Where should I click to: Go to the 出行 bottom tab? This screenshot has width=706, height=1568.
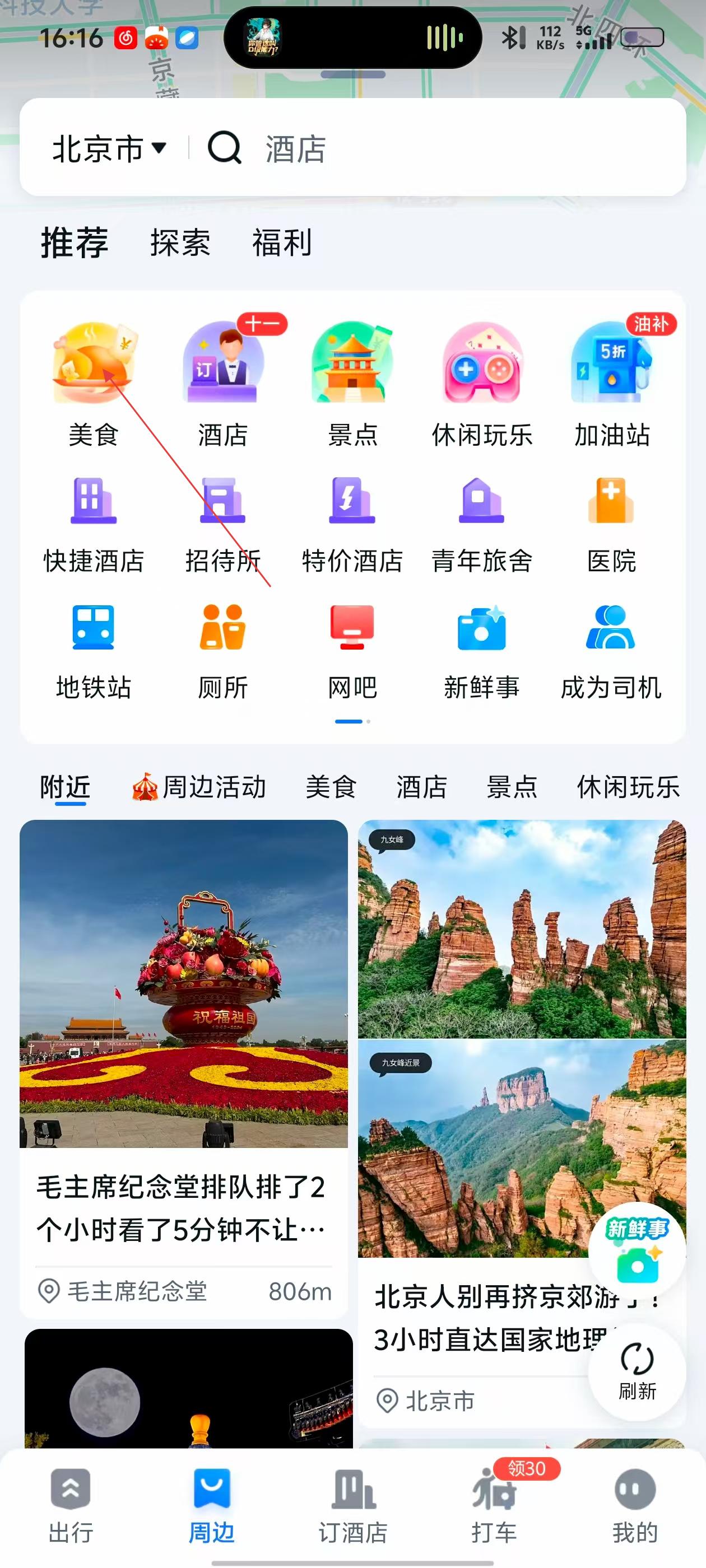tap(71, 1505)
